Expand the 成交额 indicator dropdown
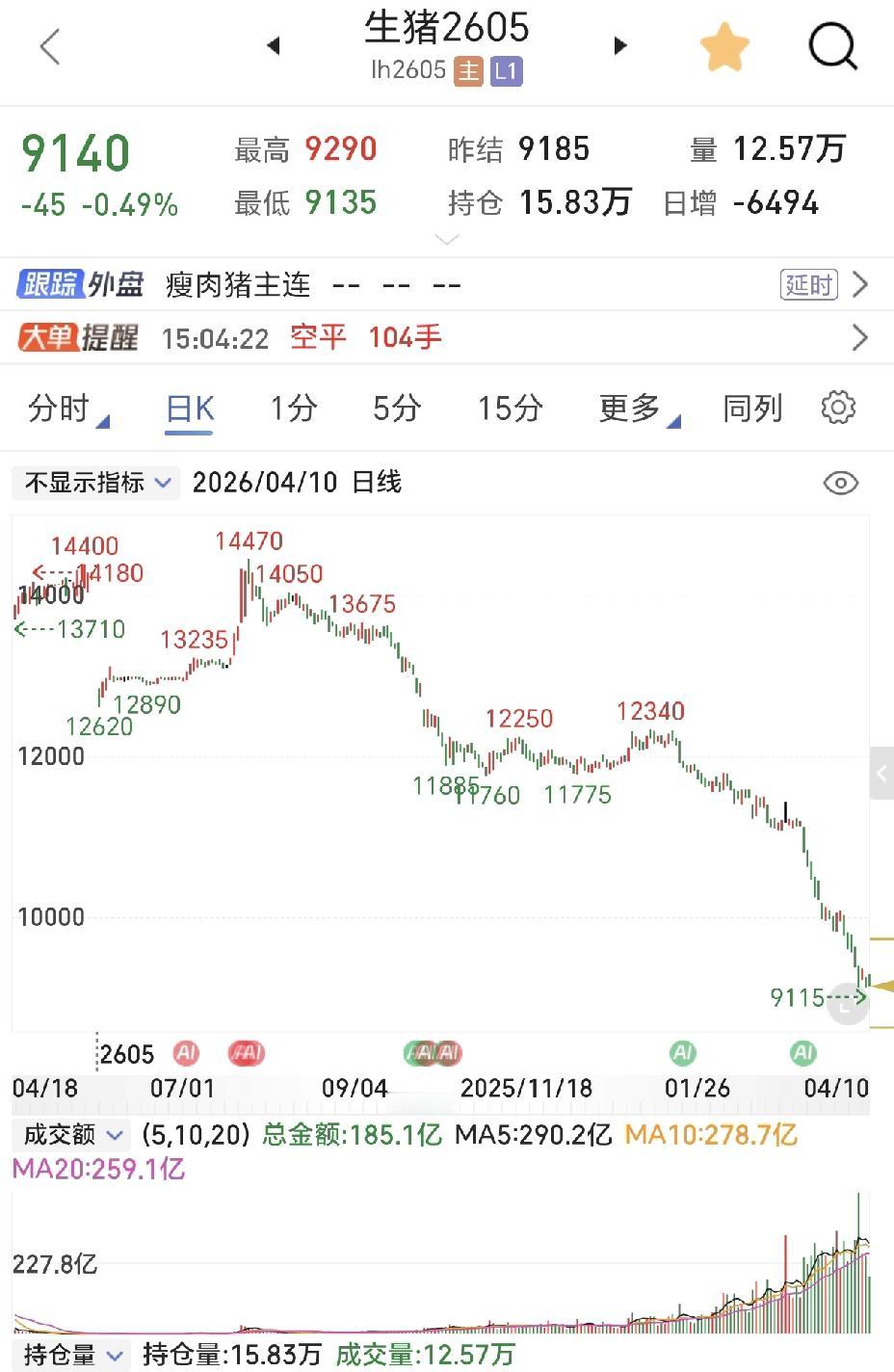This screenshot has width=894, height=1372. tap(72, 1135)
